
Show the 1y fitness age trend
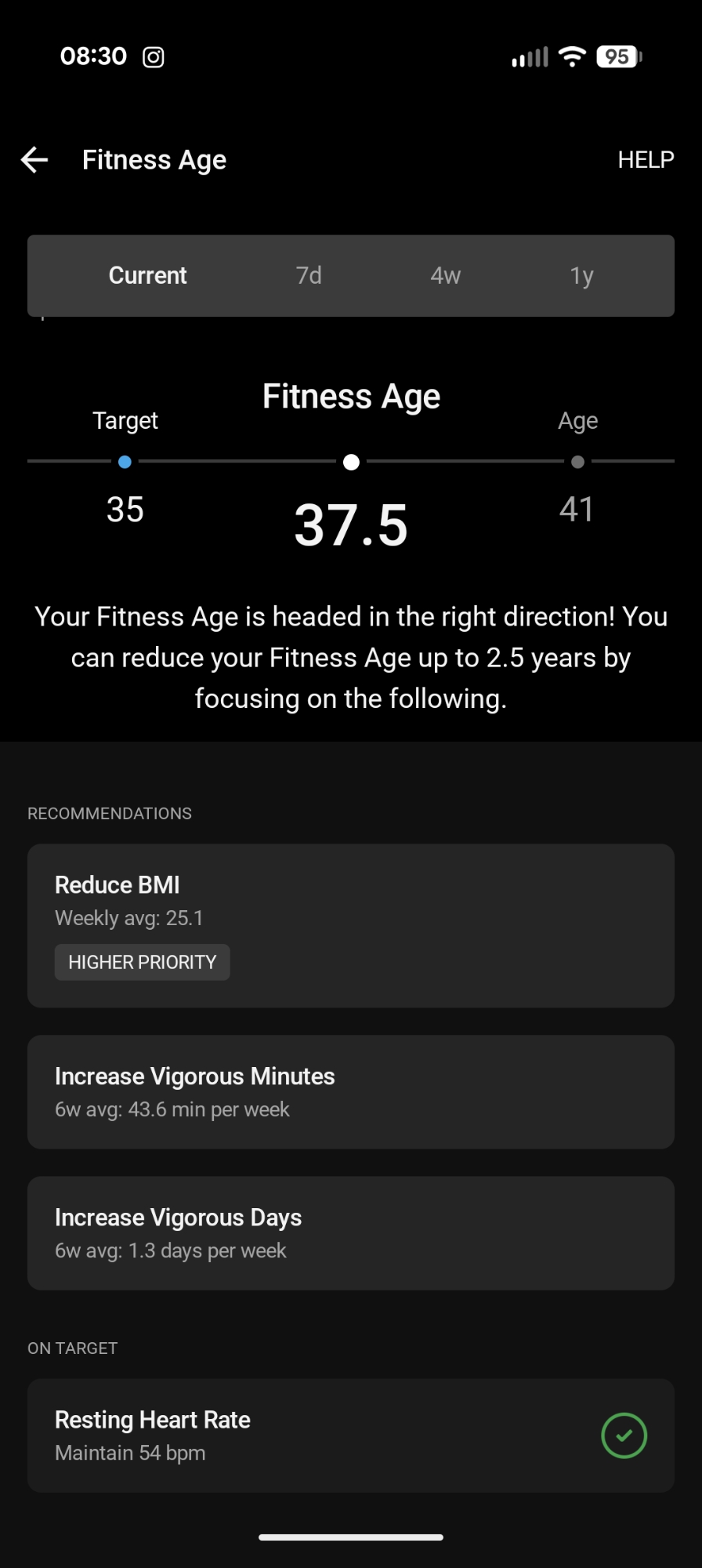pos(581,276)
